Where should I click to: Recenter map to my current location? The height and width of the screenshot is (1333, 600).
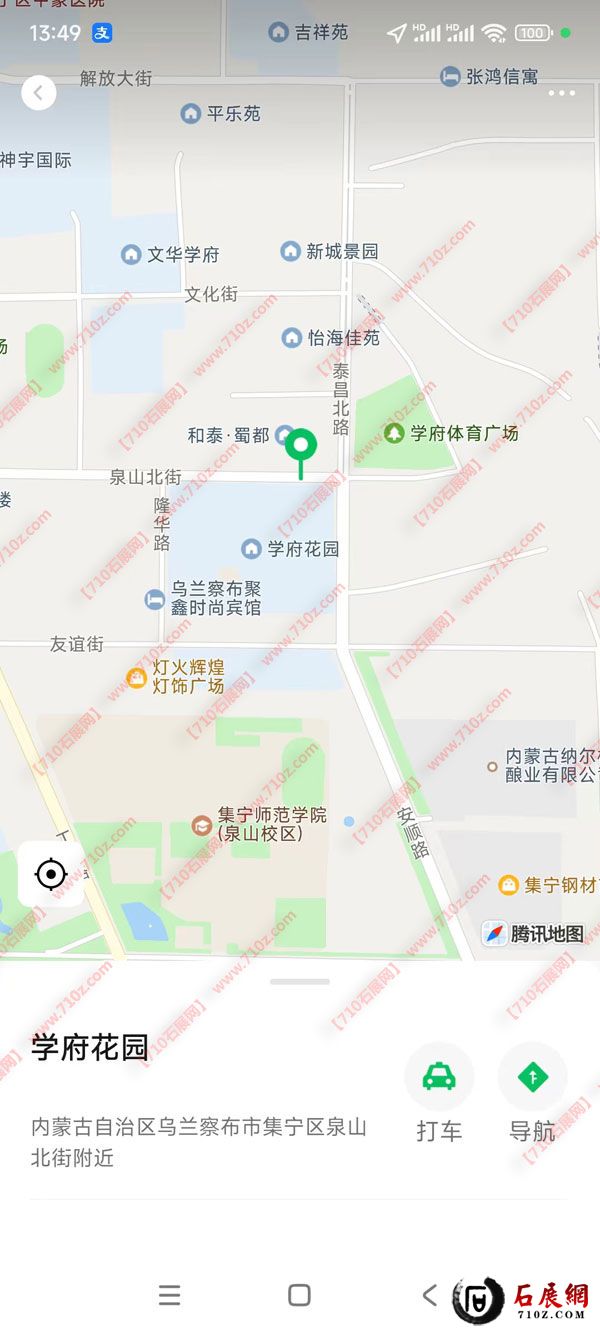[x=50, y=875]
